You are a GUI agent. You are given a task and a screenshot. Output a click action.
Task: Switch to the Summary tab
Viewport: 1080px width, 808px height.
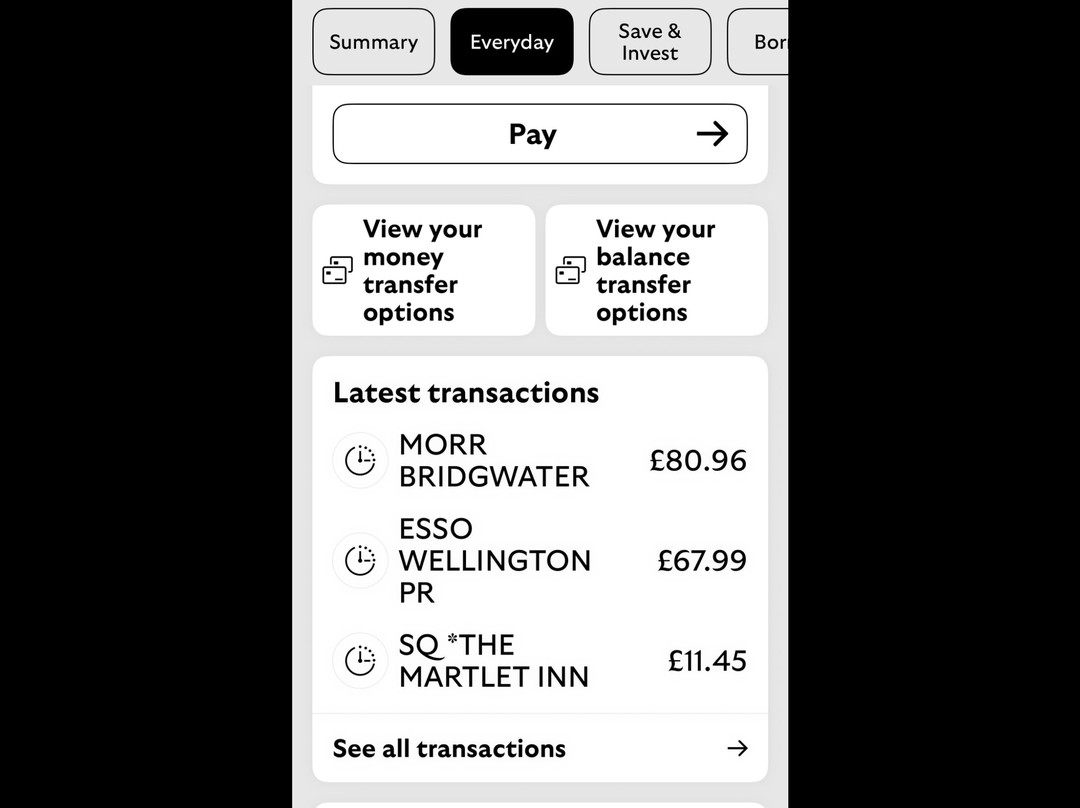point(373,41)
